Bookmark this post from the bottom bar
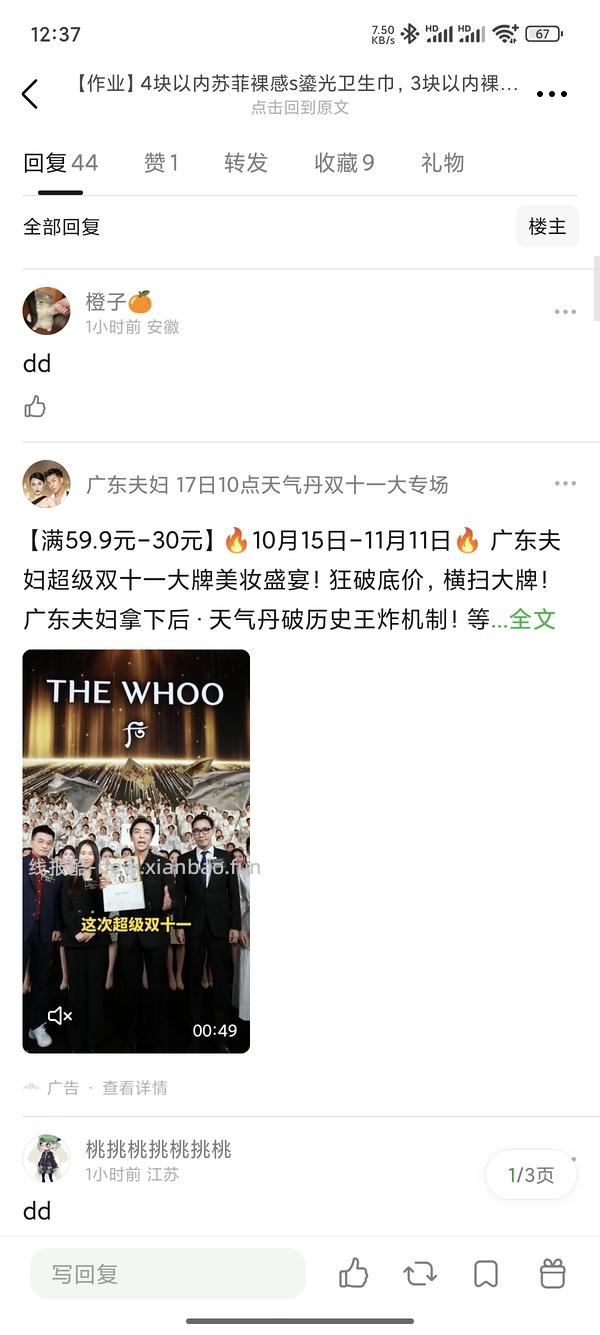 (x=486, y=1274)
